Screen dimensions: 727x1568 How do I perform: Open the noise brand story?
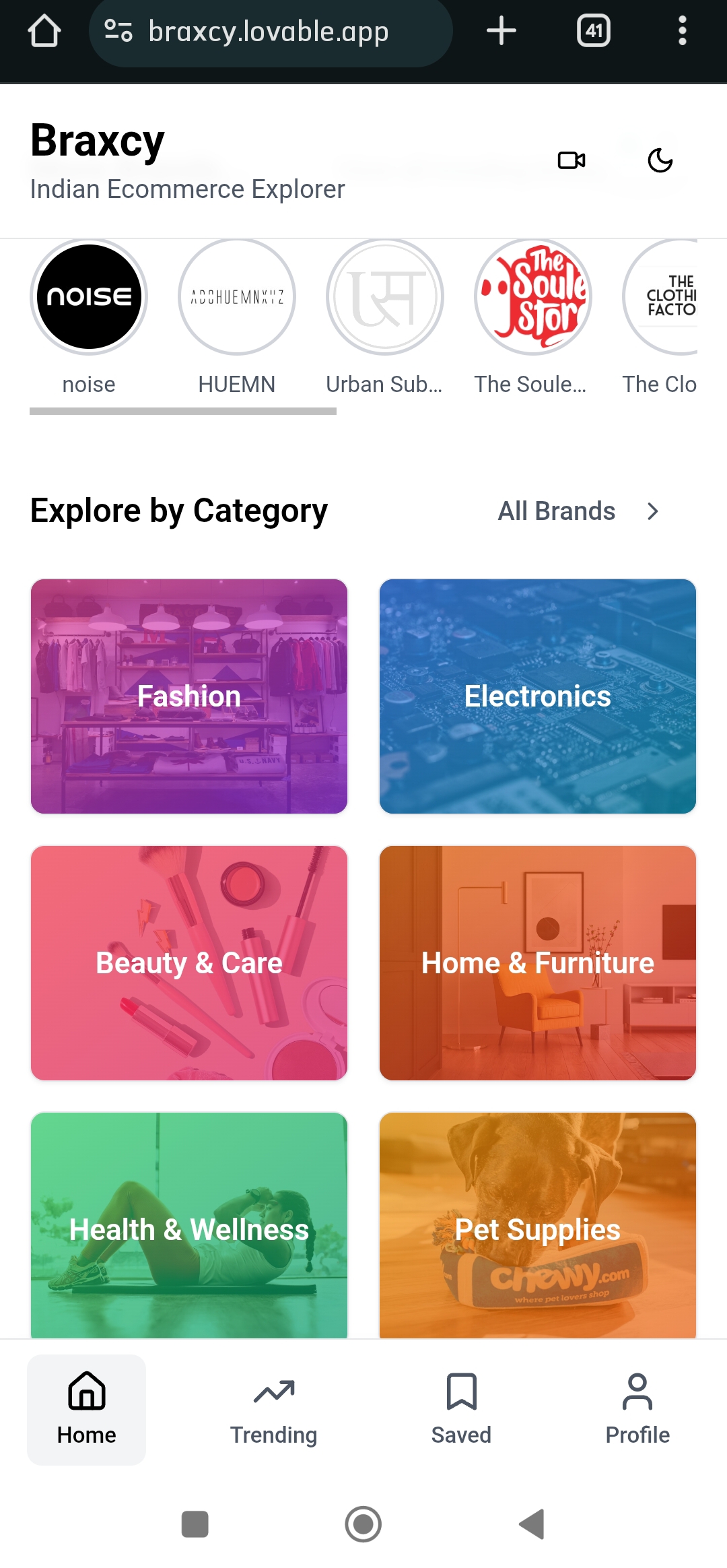89,297
